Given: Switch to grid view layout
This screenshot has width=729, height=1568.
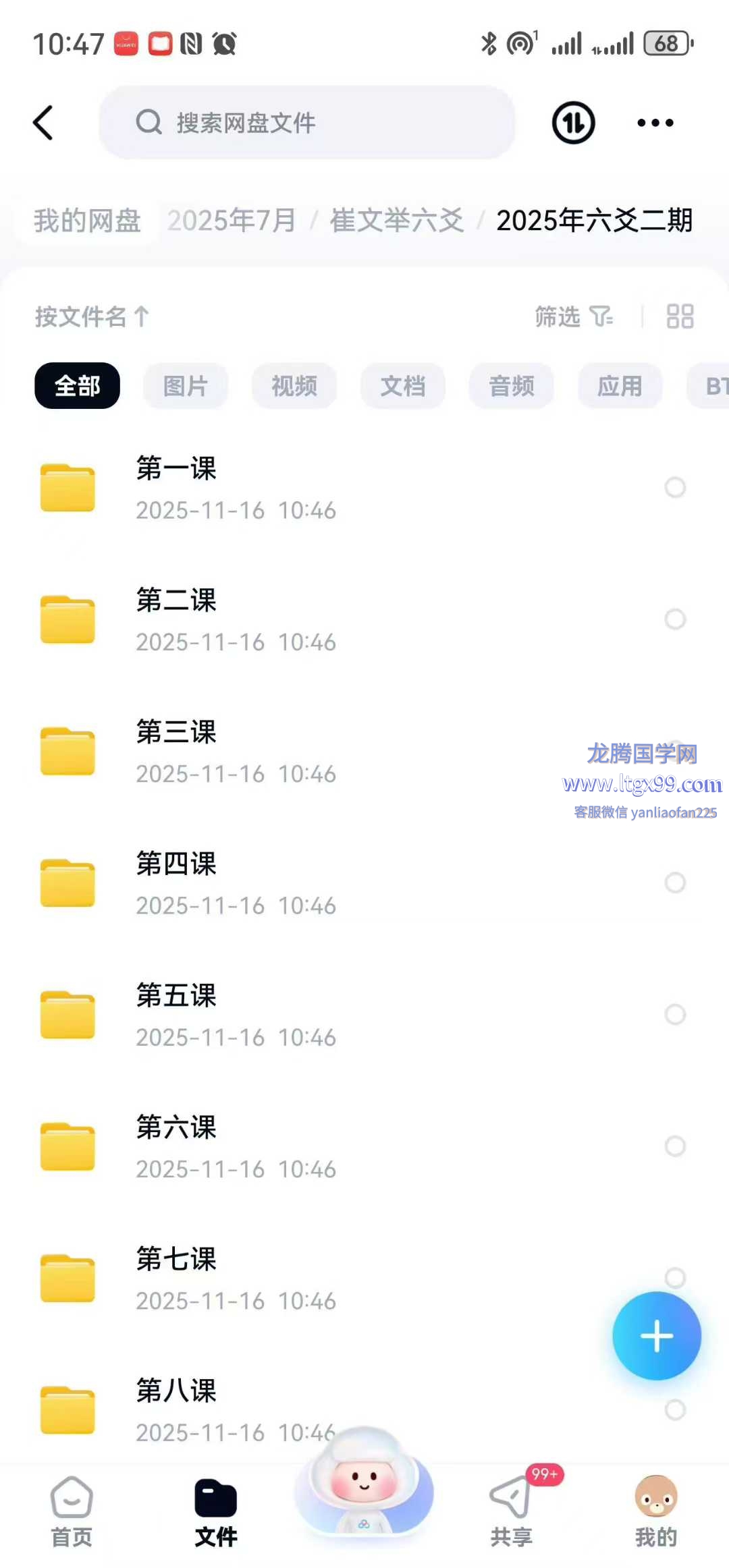Looking at the screenshot, I should click(x=680, y=316).
